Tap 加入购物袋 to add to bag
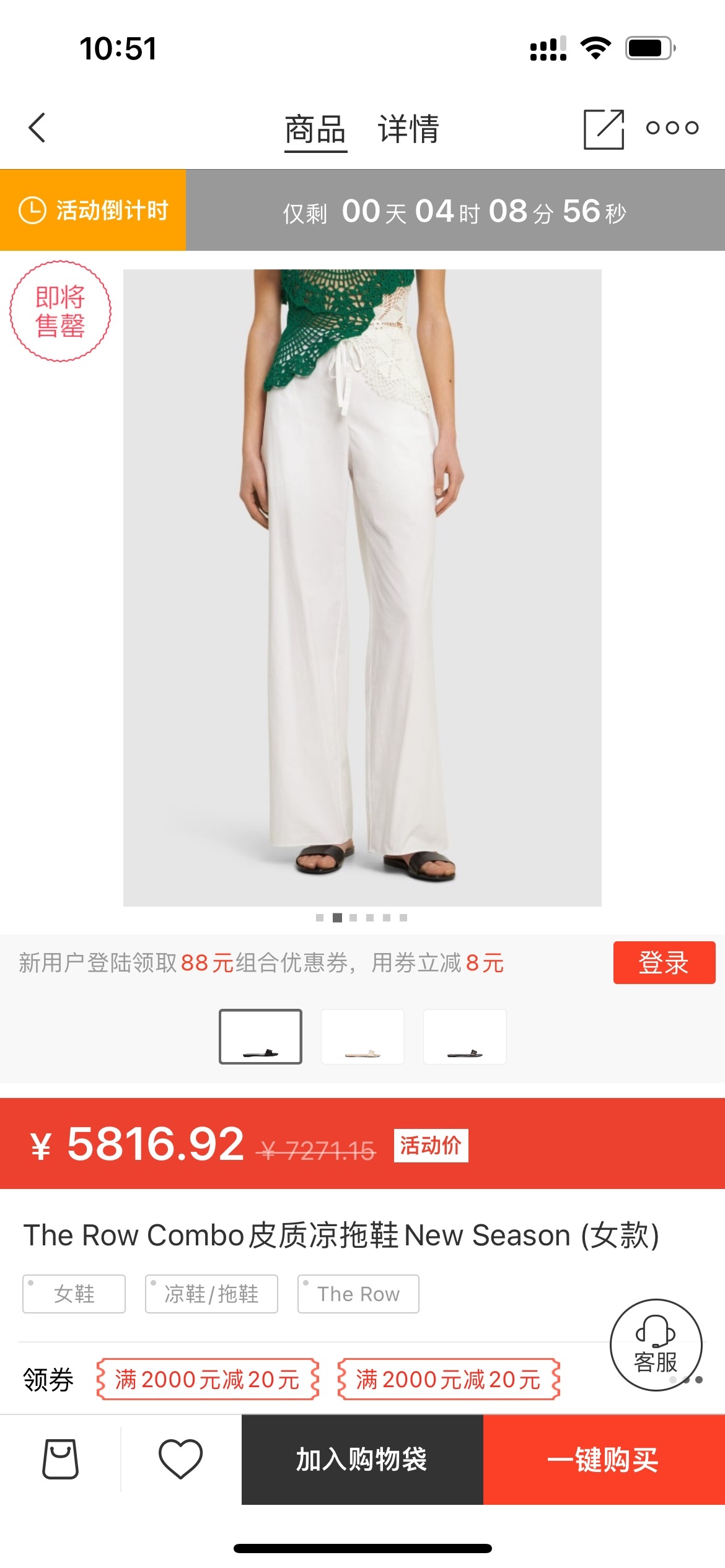The height and width of the screenshot is (1568, 725). pos(362,1459)
